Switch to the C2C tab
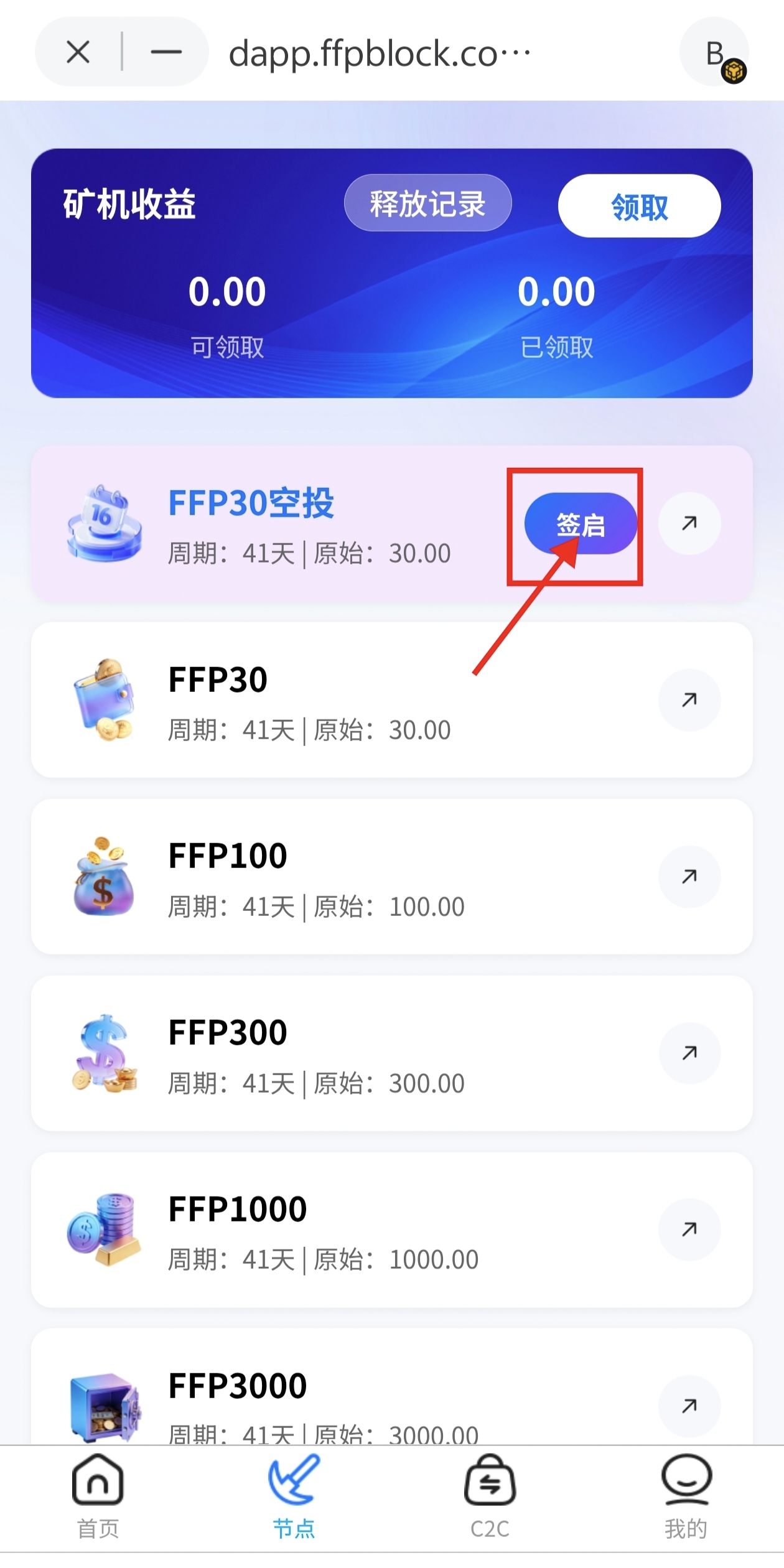This screenshot has height=1568, width=784. 490,1496
